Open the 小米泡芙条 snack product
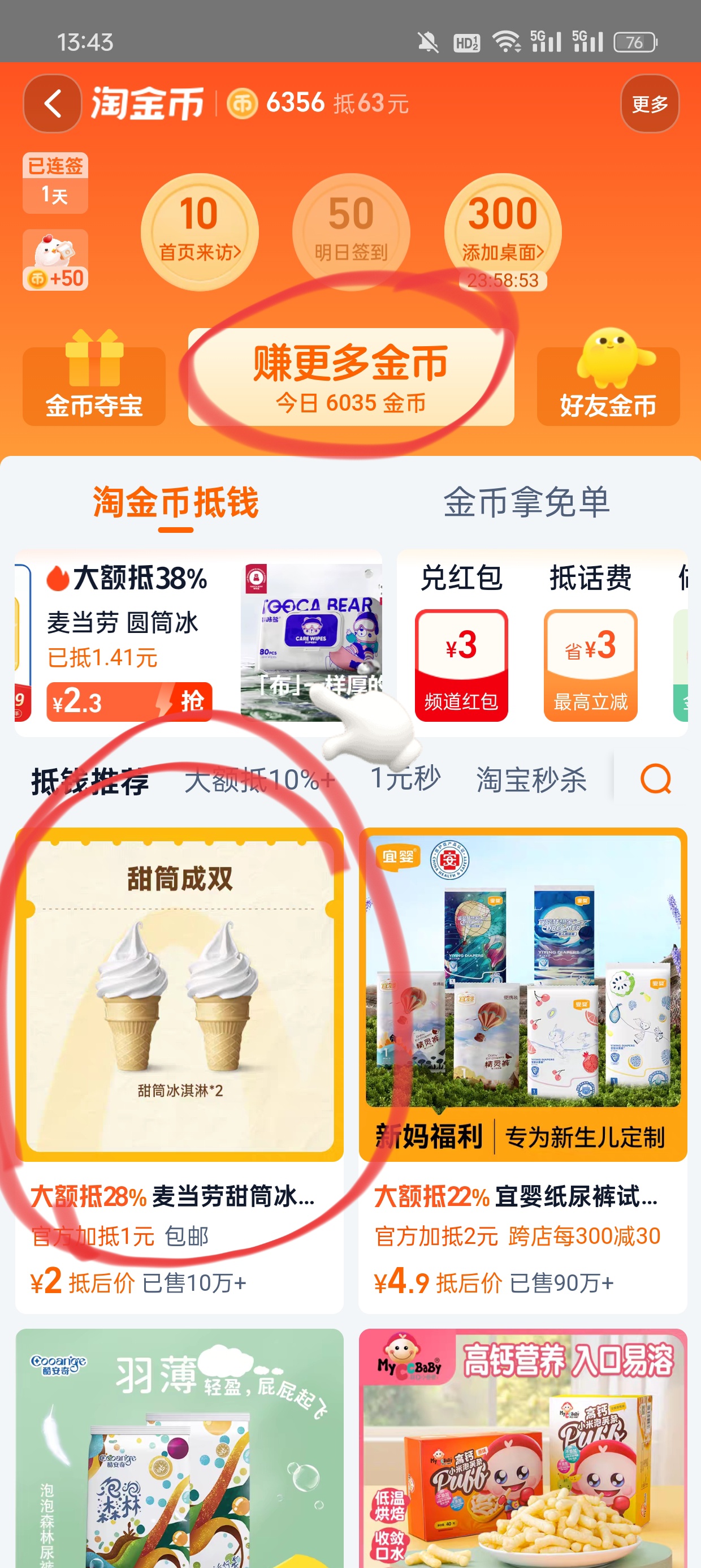Screen dimensions: 701x1568 pyautogui.click(x=522, y=1449)
